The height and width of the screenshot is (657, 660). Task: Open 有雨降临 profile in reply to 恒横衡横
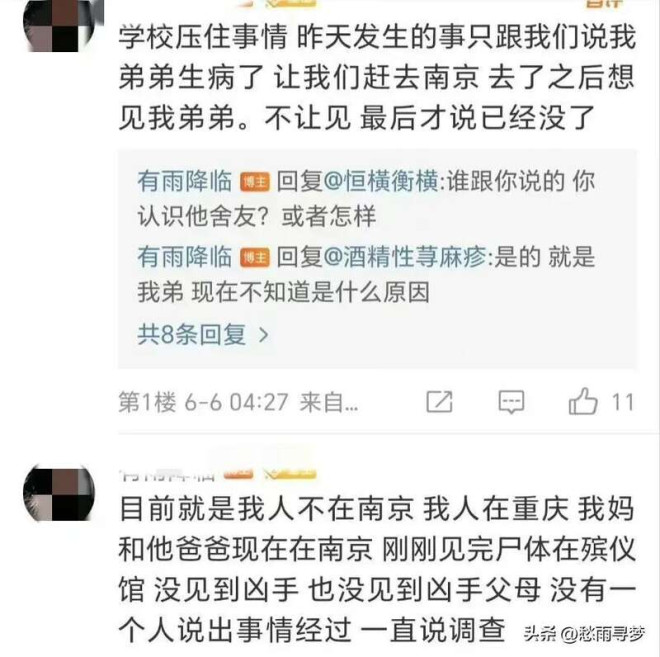click(185, 182)
